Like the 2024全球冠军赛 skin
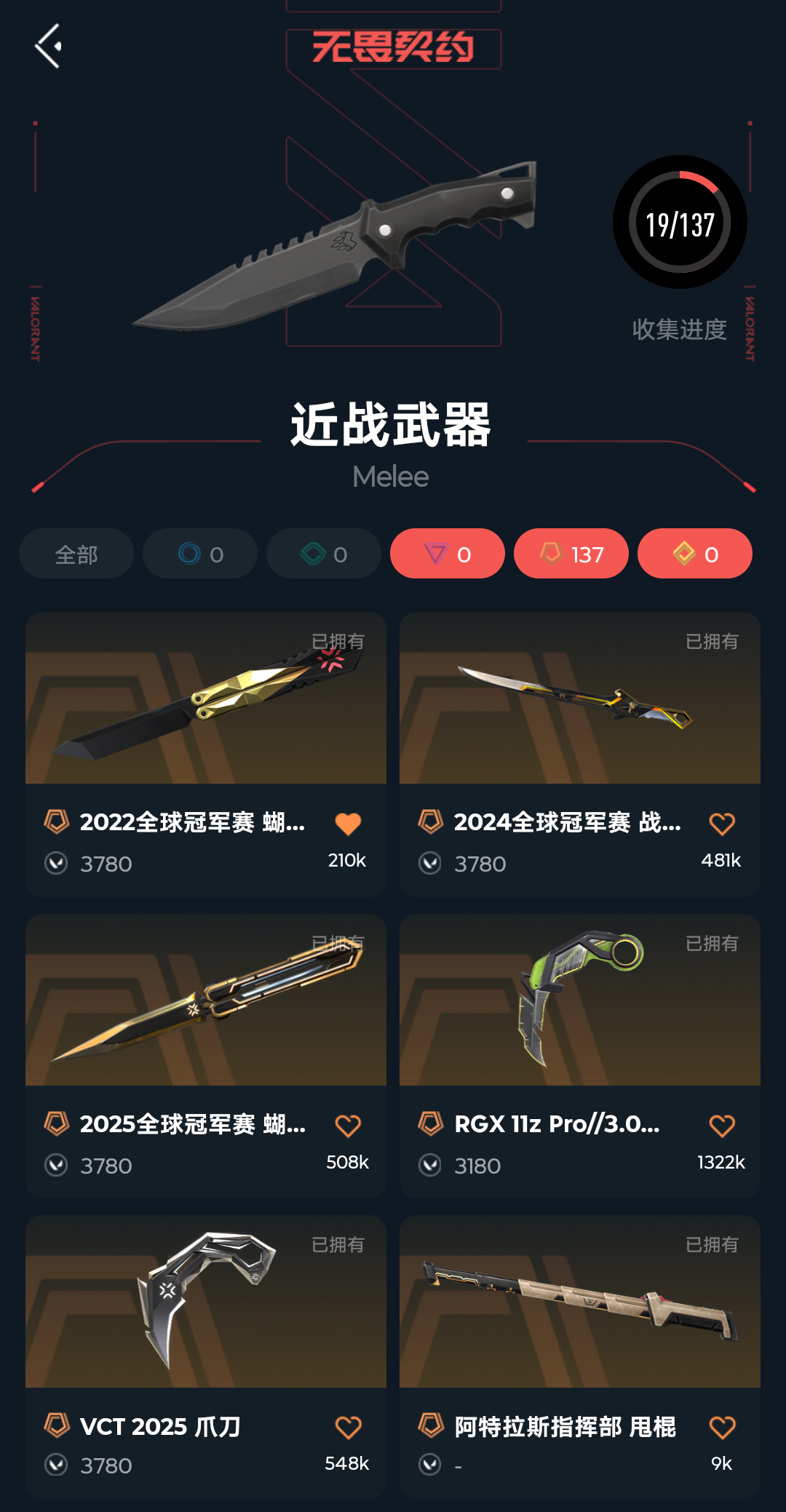The height and width of the screenshot is (1512, 786). pos(722,824)
